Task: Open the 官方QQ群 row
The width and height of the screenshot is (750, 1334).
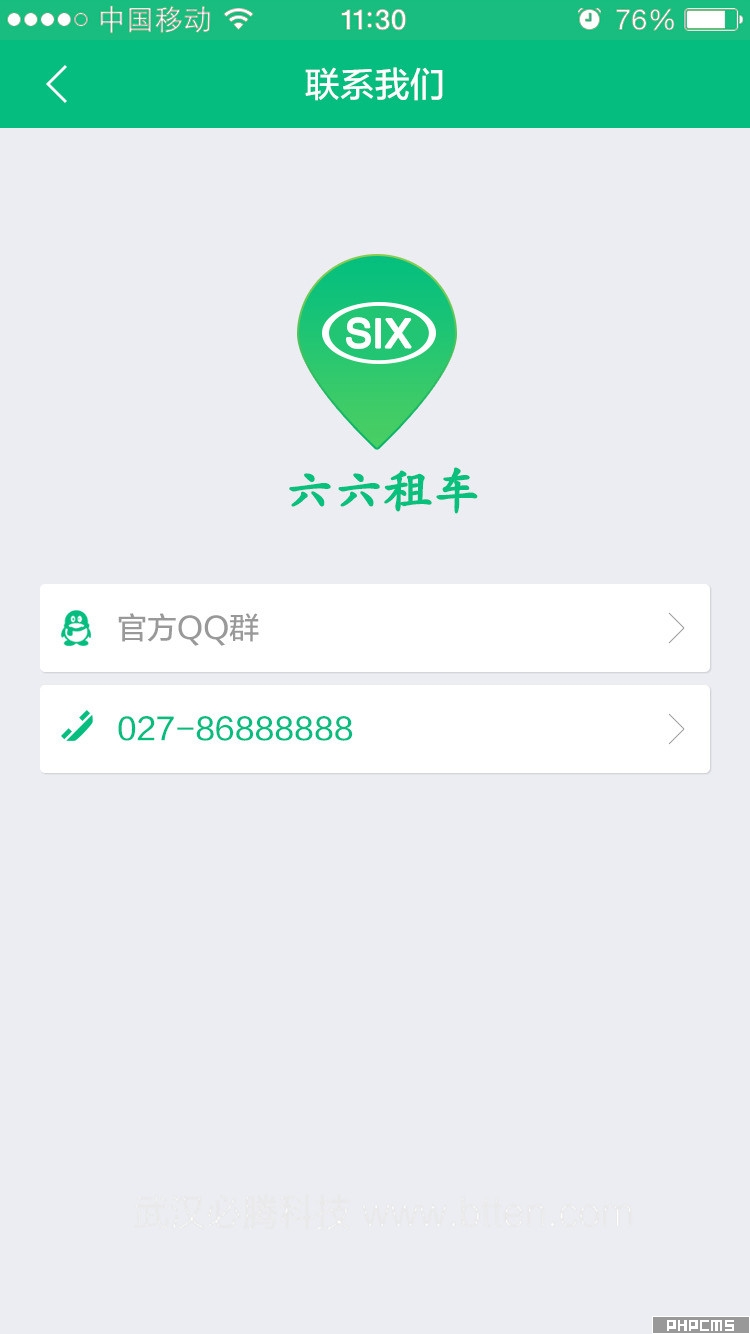Action: pos(375,628)
